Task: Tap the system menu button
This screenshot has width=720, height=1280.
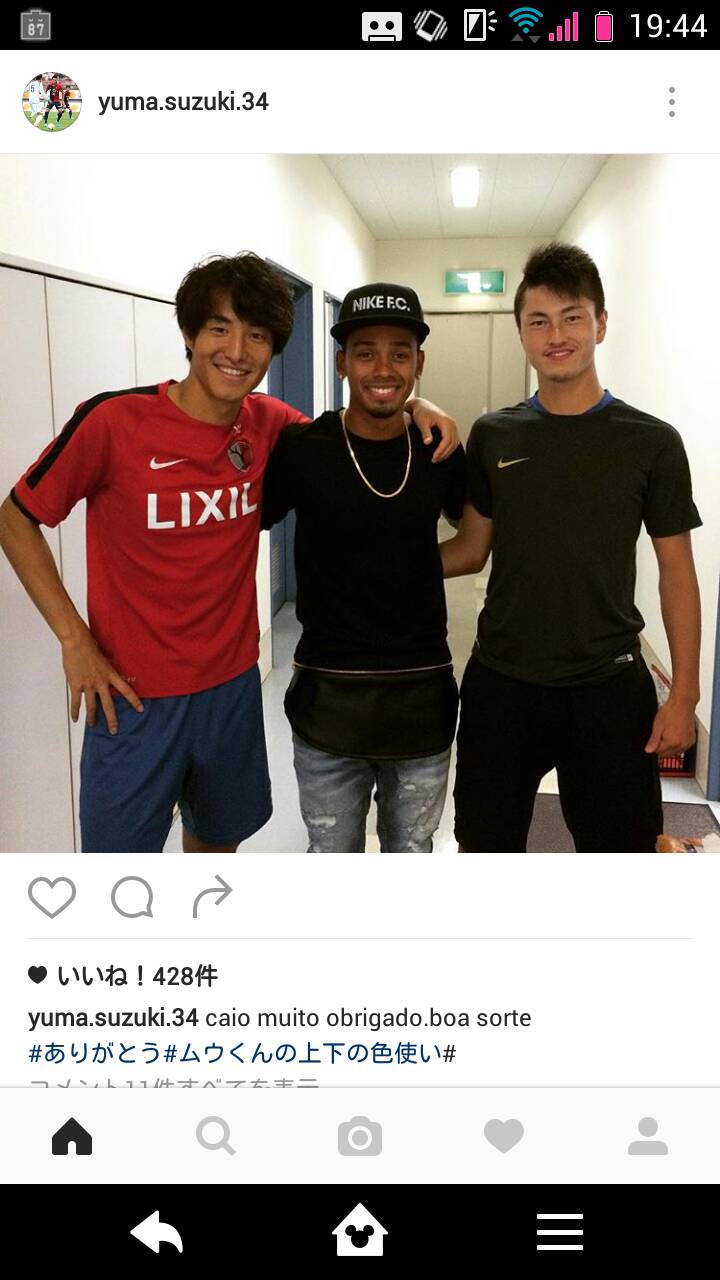Action: pos(560,1232)
